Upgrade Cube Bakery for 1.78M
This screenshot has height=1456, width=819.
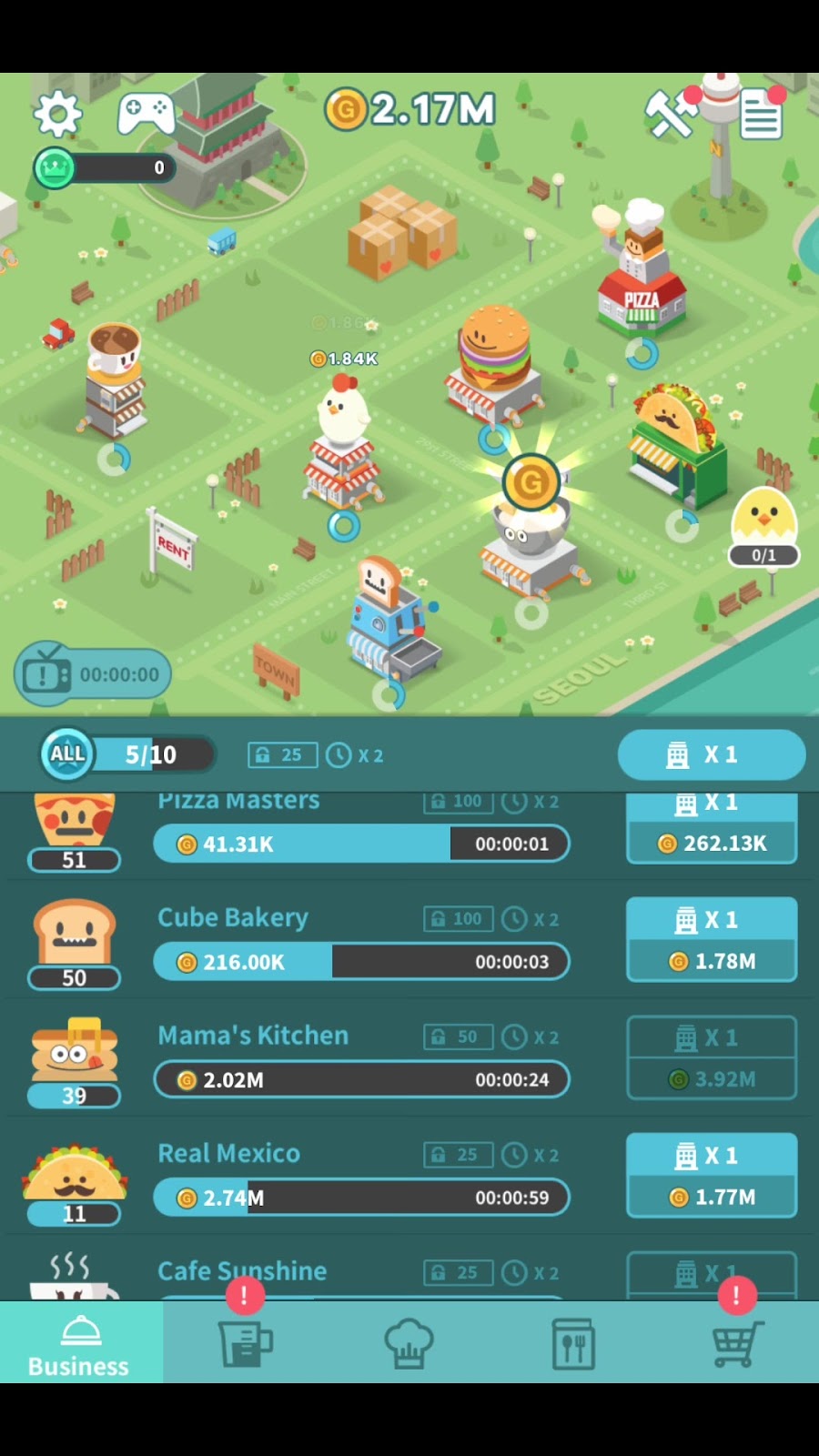click(712, 940)
